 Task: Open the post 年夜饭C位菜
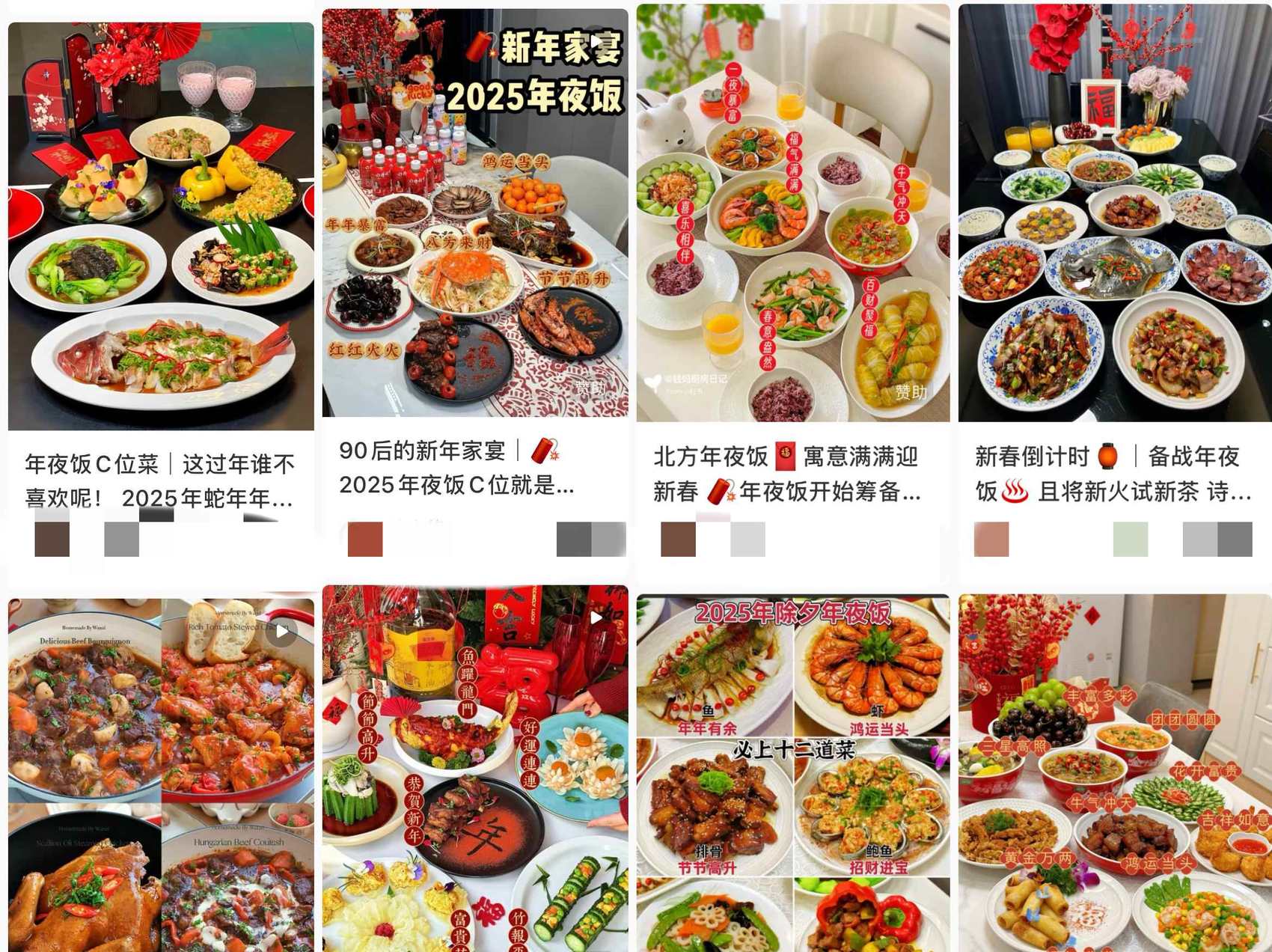(161, 226)
